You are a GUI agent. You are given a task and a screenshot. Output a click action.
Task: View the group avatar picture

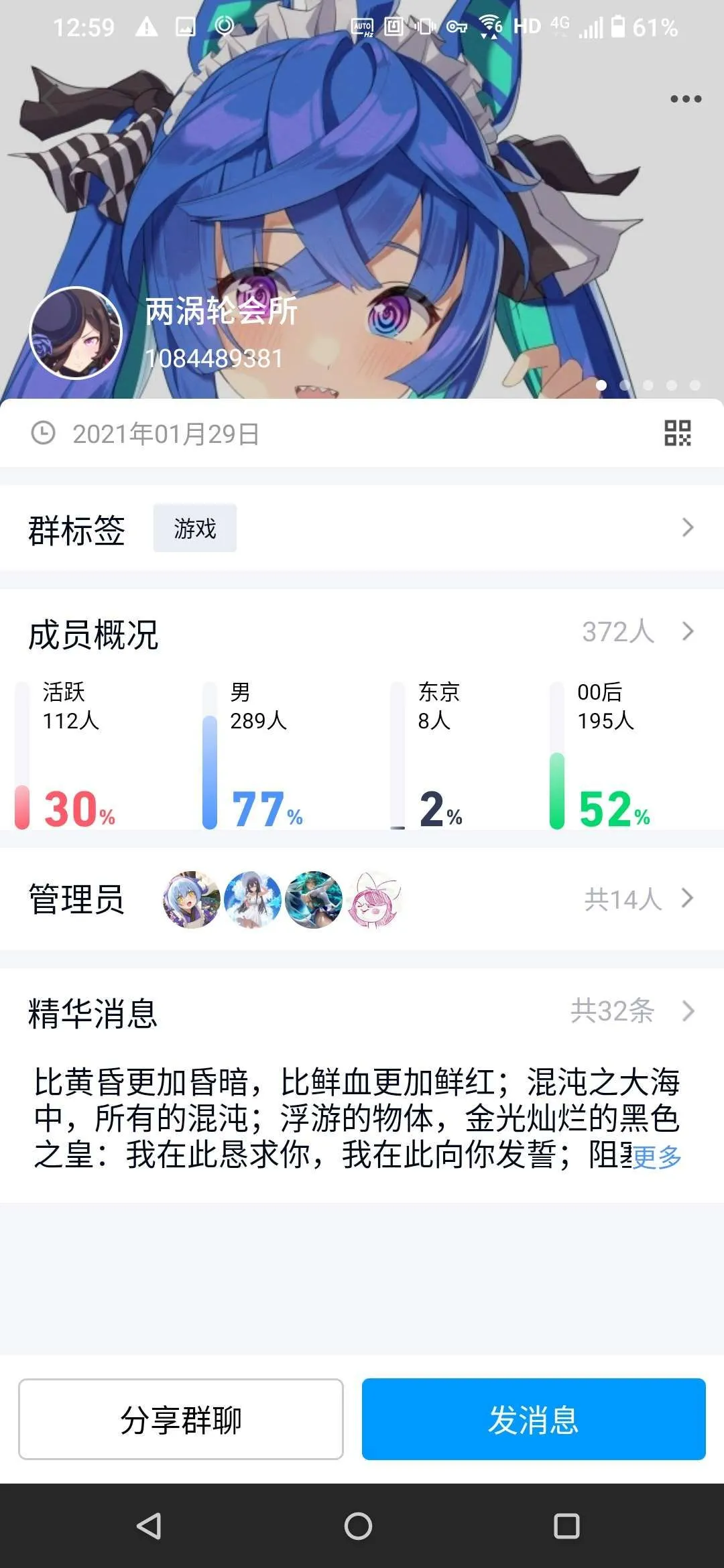pyautogui.click(x=76, y=333)
